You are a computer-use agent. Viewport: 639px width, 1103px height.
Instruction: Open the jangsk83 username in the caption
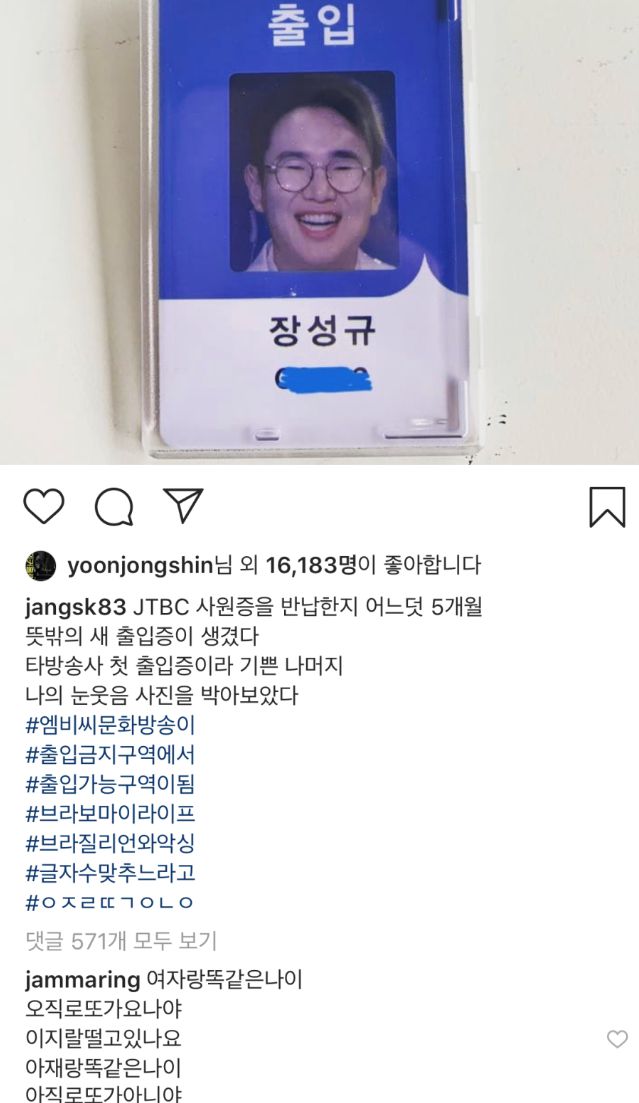point(76,608)
